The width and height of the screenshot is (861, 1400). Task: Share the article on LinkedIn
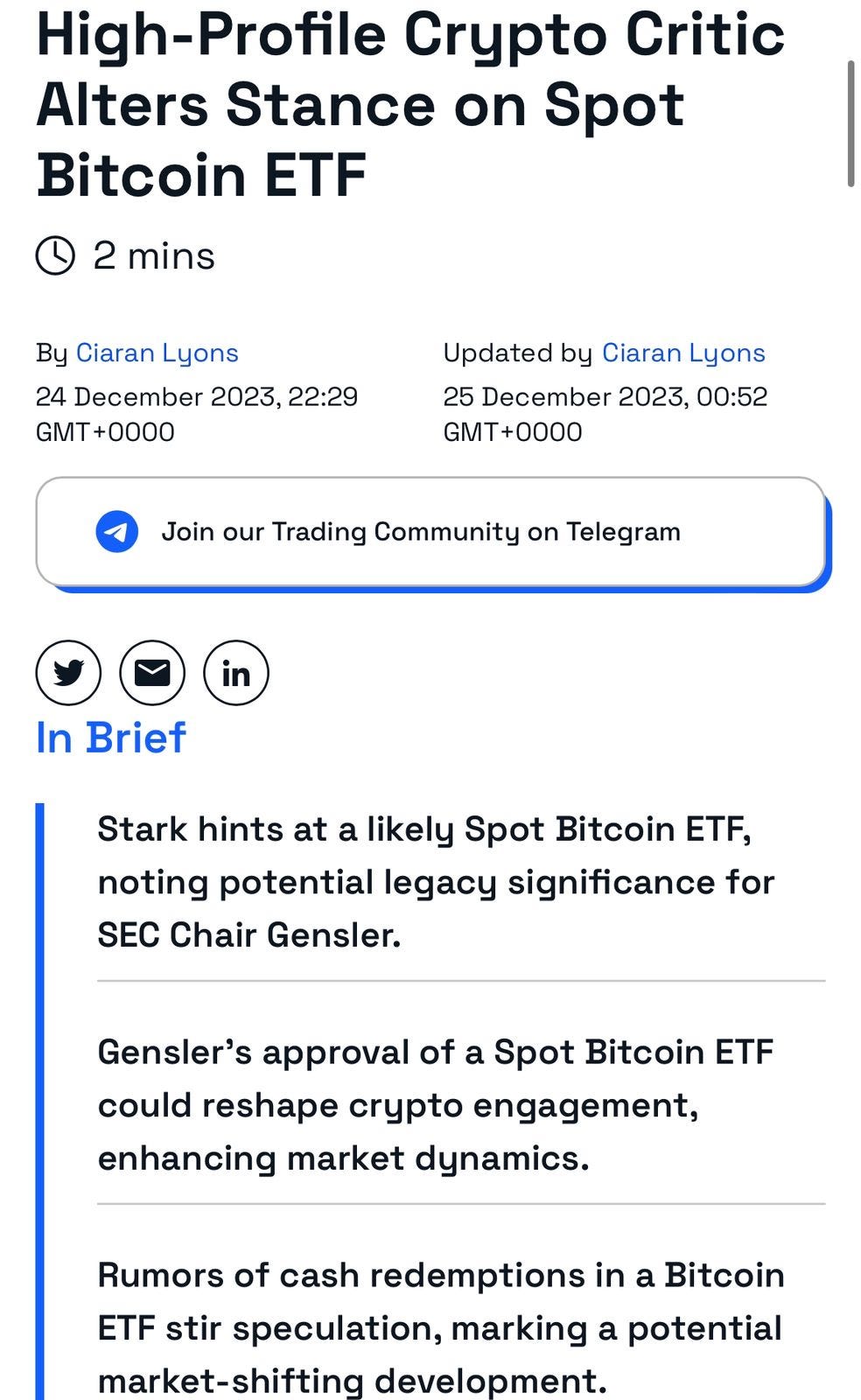[236, 673]
